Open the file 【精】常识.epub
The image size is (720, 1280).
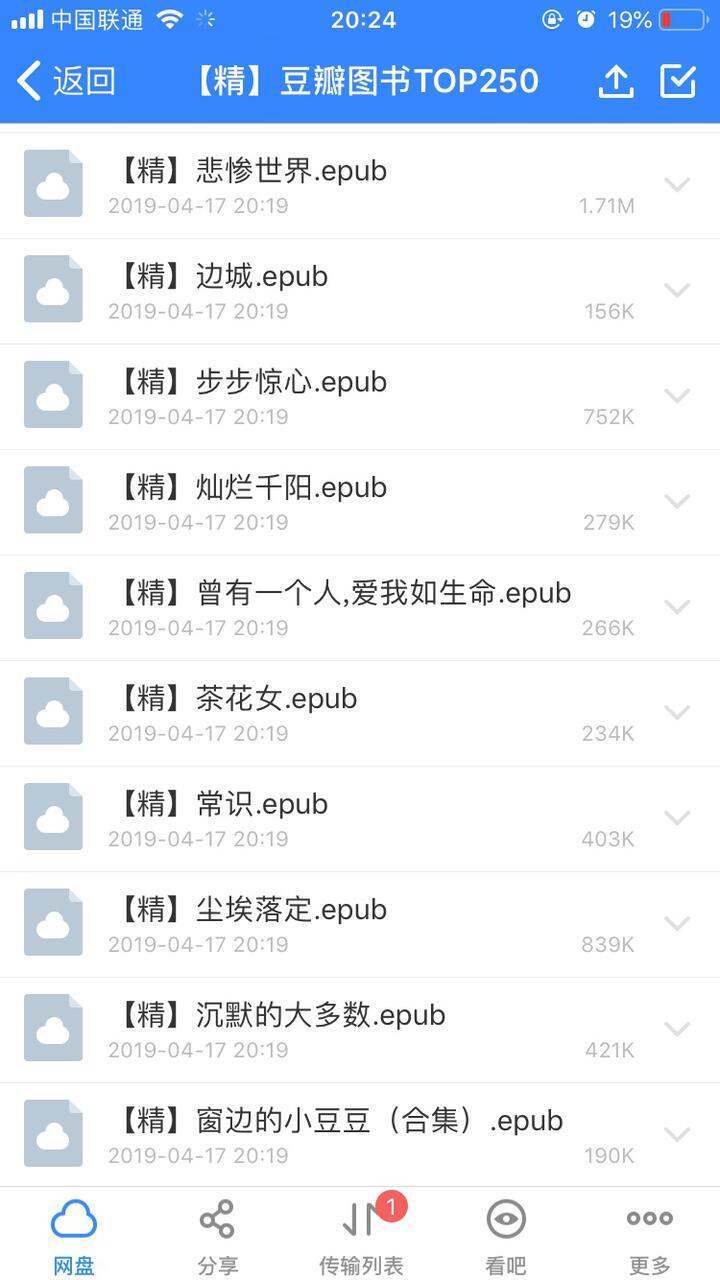[x=360, y=819]
